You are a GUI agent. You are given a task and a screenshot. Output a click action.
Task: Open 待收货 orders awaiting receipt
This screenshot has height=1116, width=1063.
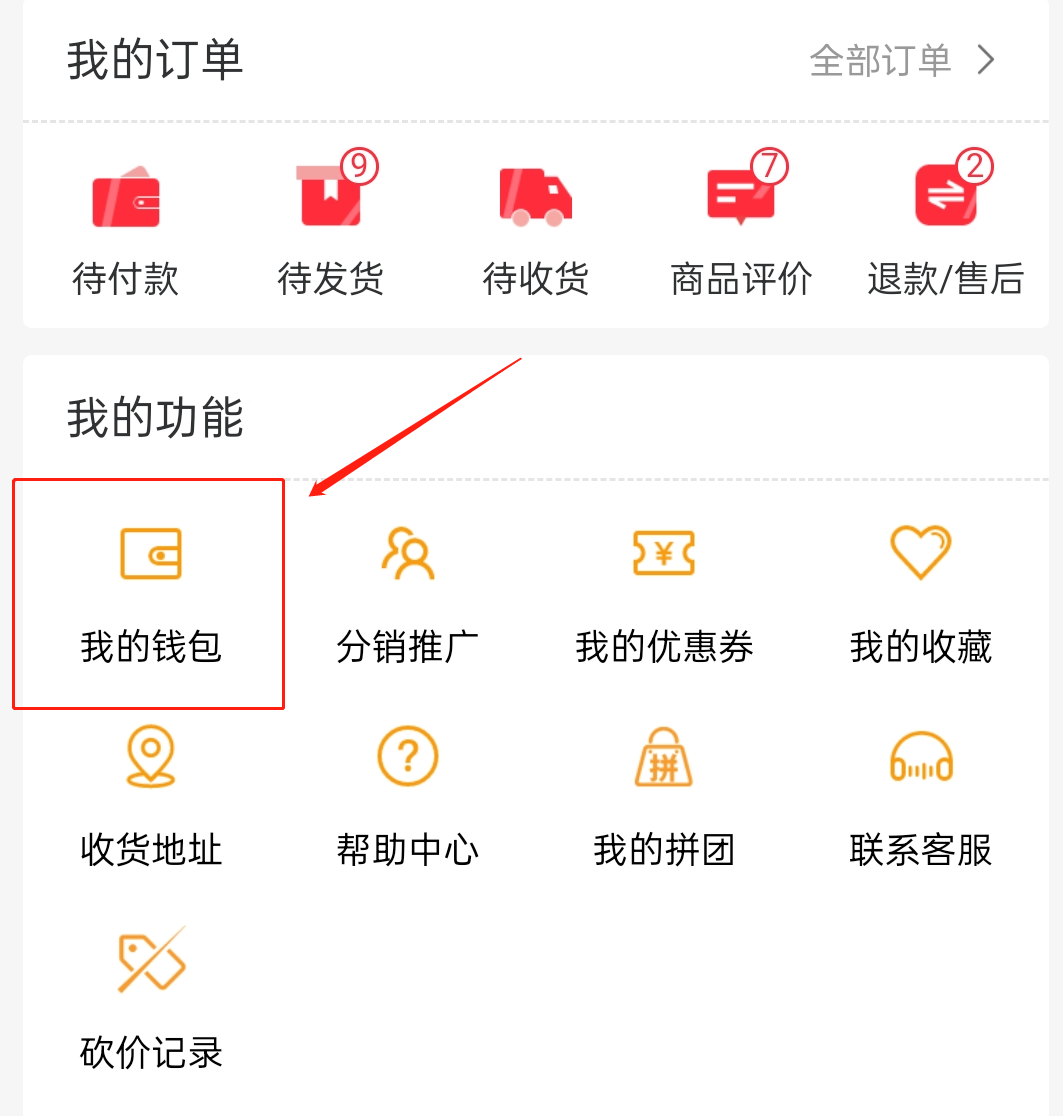tap(536, 232)
